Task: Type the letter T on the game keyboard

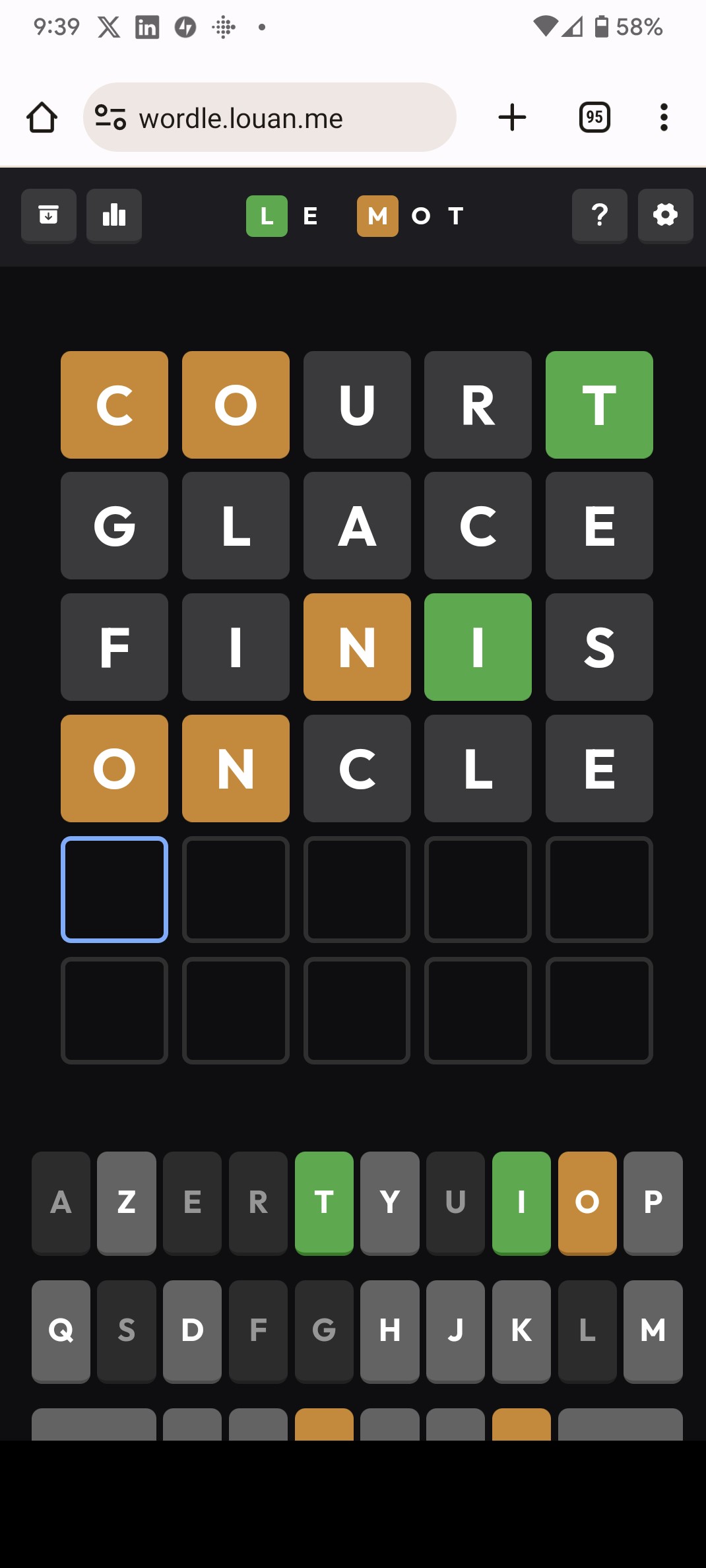Action: tap(324, 1202)
